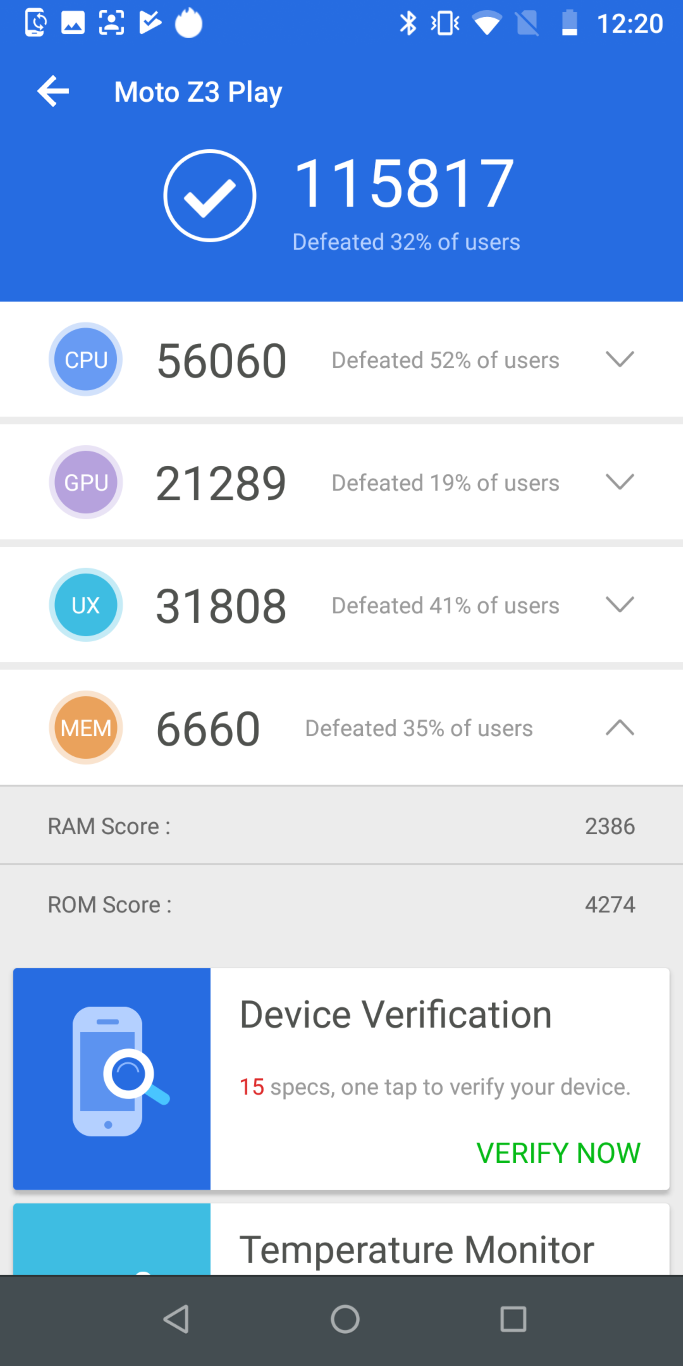
Task: Open recent apps from navigation bar
Action: [x=513, y=1320]
